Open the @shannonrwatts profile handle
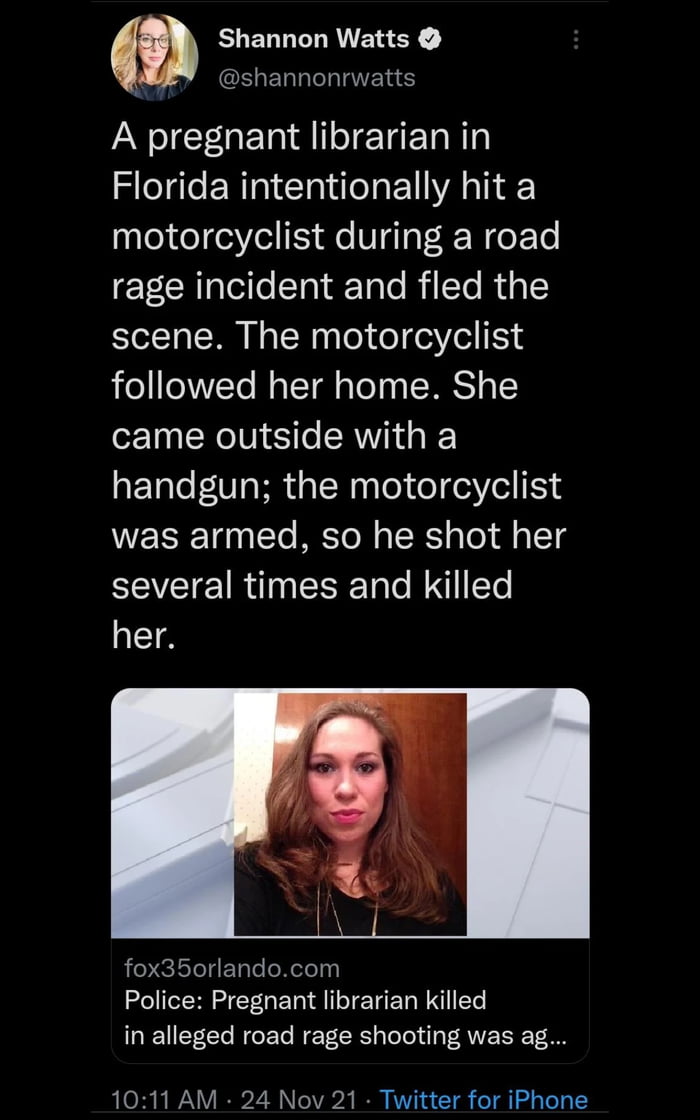 (316, 77)
